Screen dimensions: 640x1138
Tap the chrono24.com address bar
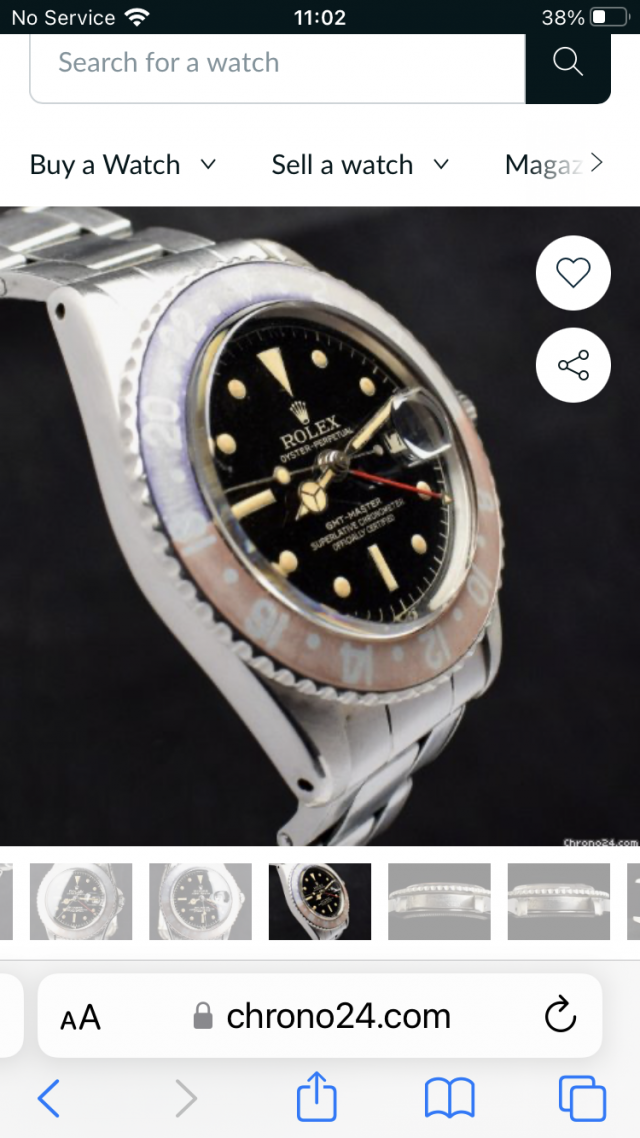point(322,1017)
